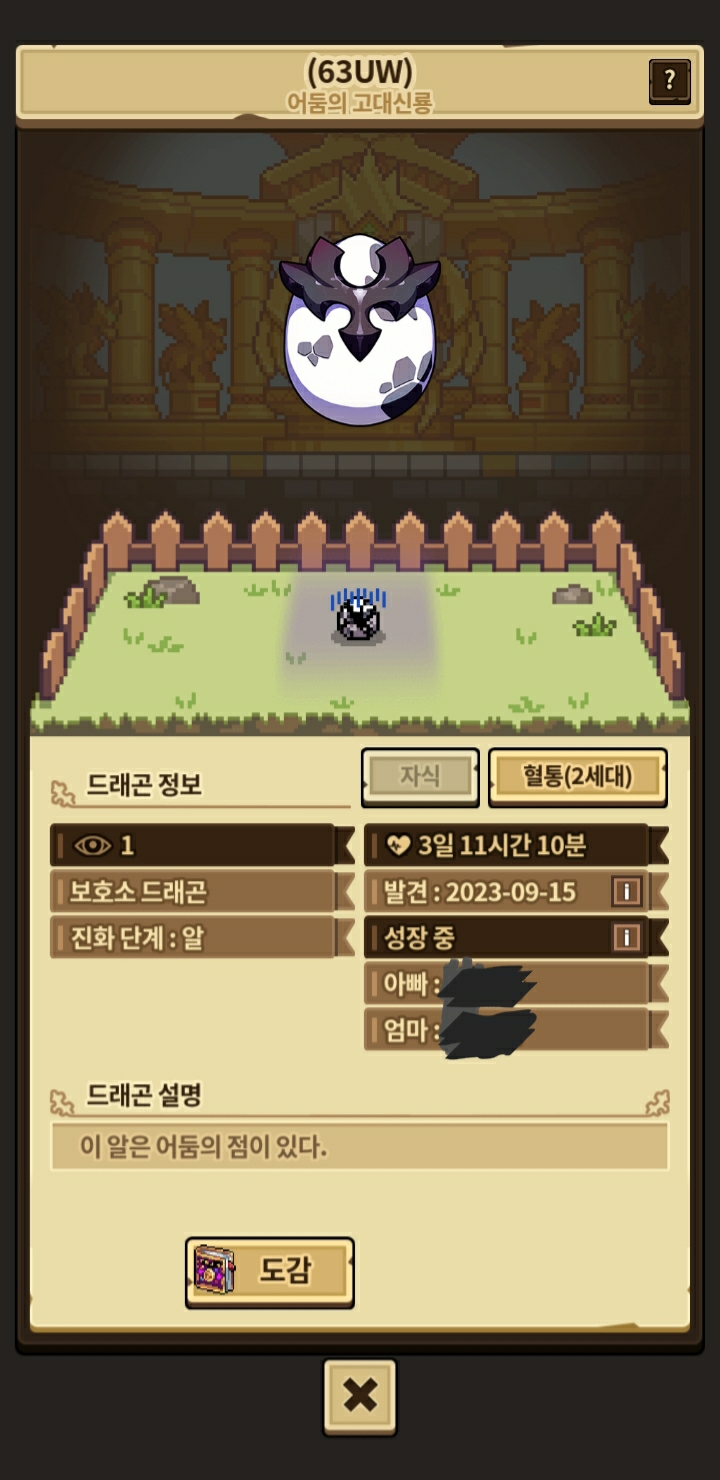Show info for 성장 중 status
The height and width of the screenshot is (1480, 720).
[x=626, y=937]
